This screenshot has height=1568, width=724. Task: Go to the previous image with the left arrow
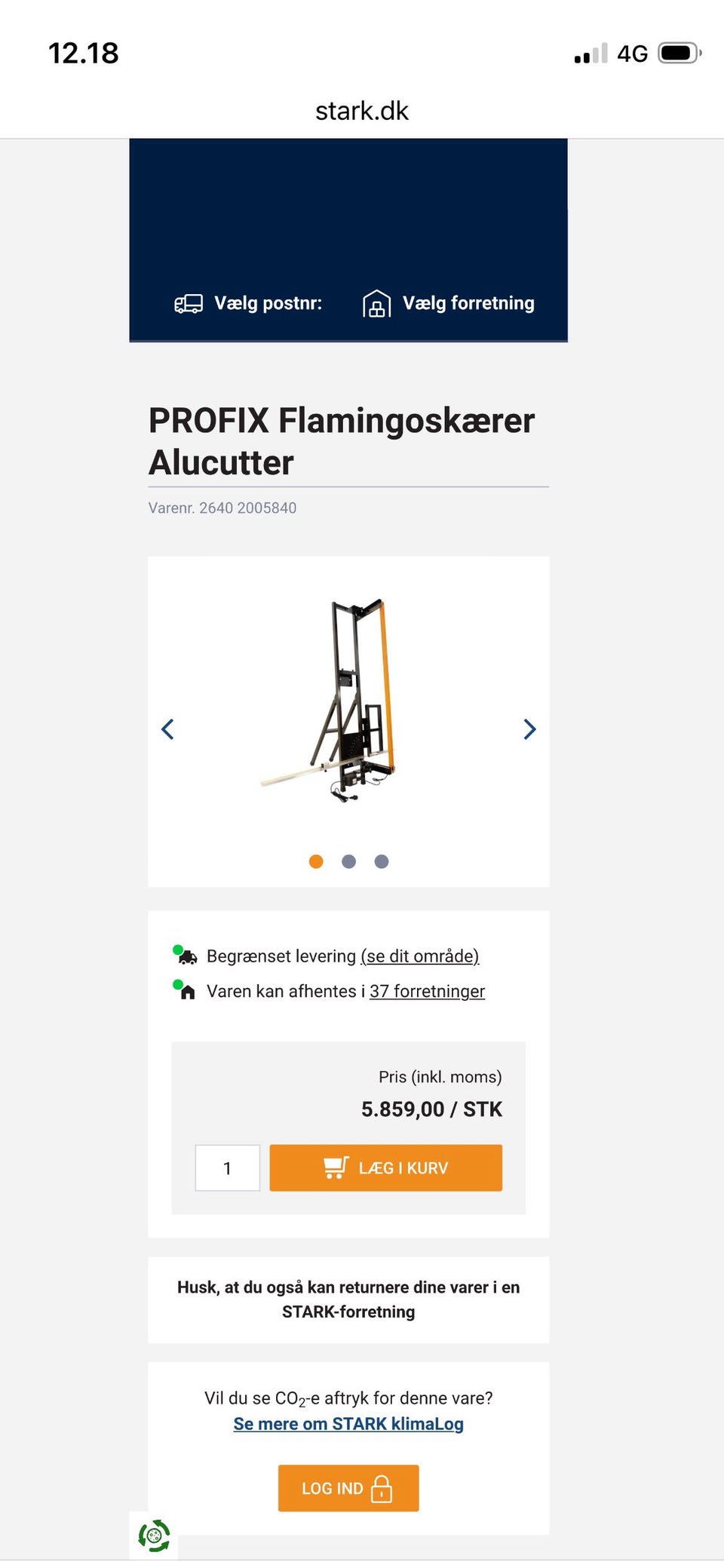point(167,729)
